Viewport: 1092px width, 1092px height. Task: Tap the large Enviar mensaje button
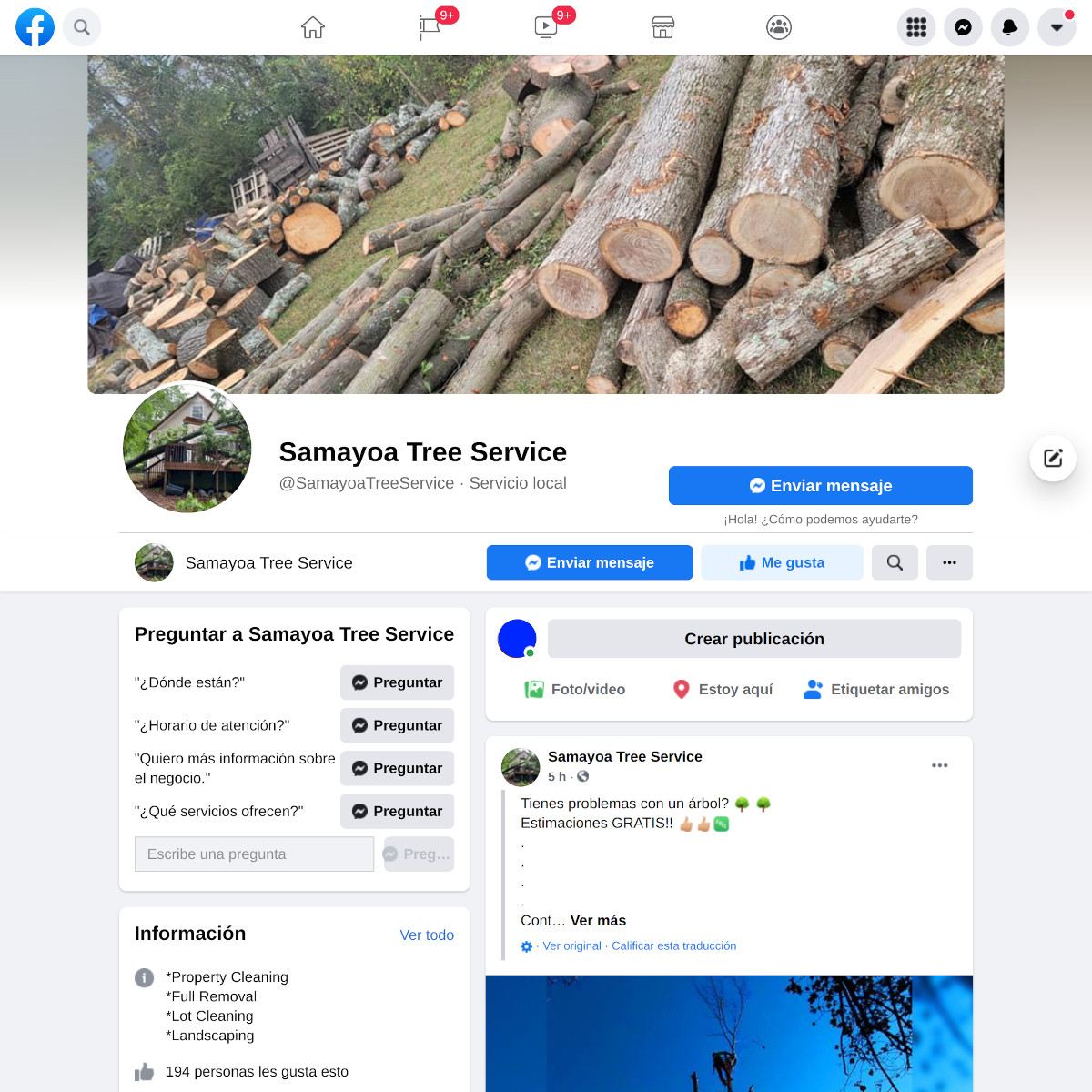pos(820,486)
